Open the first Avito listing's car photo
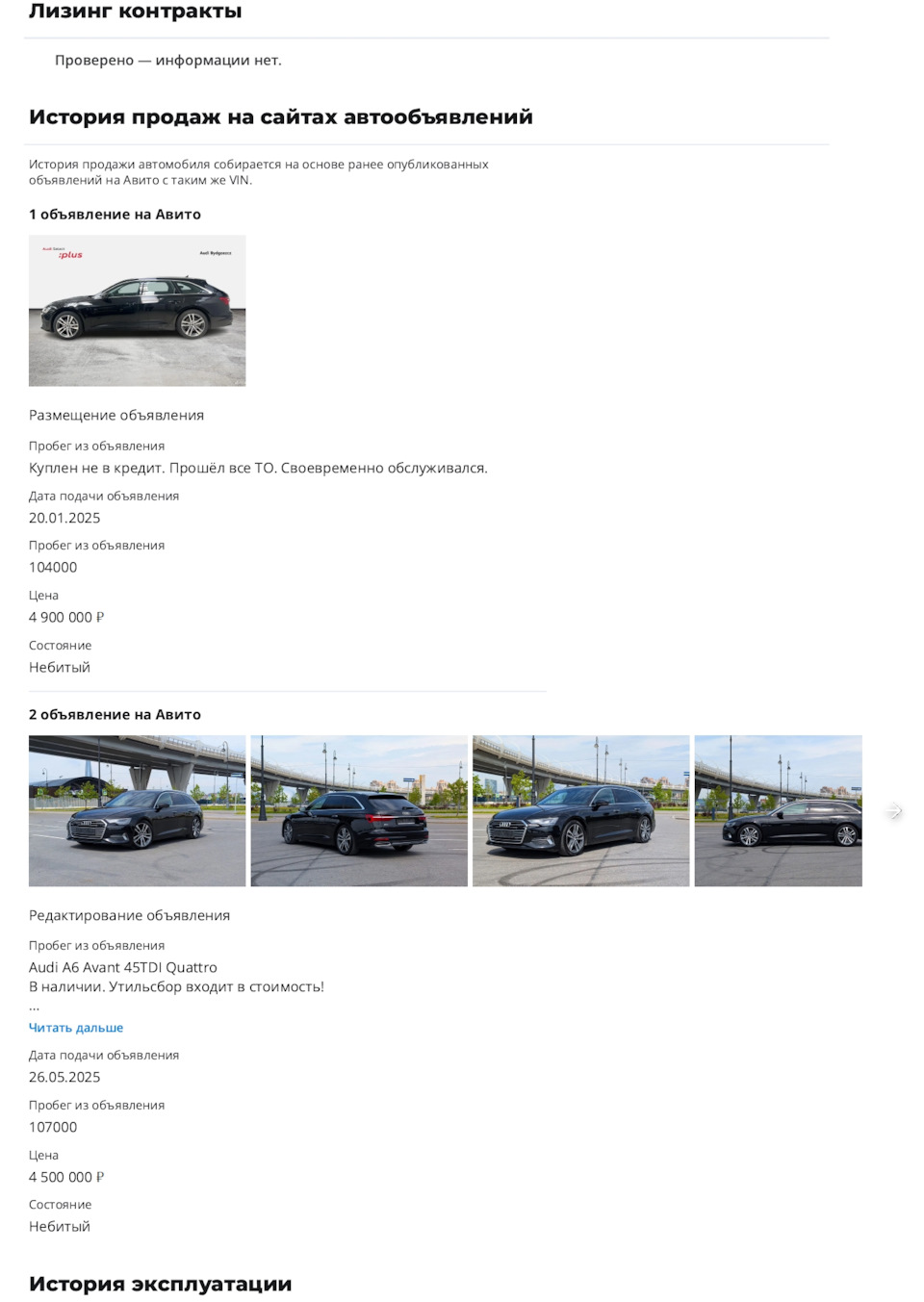The width and height of the screenshot is (924, 1302). 137,310
